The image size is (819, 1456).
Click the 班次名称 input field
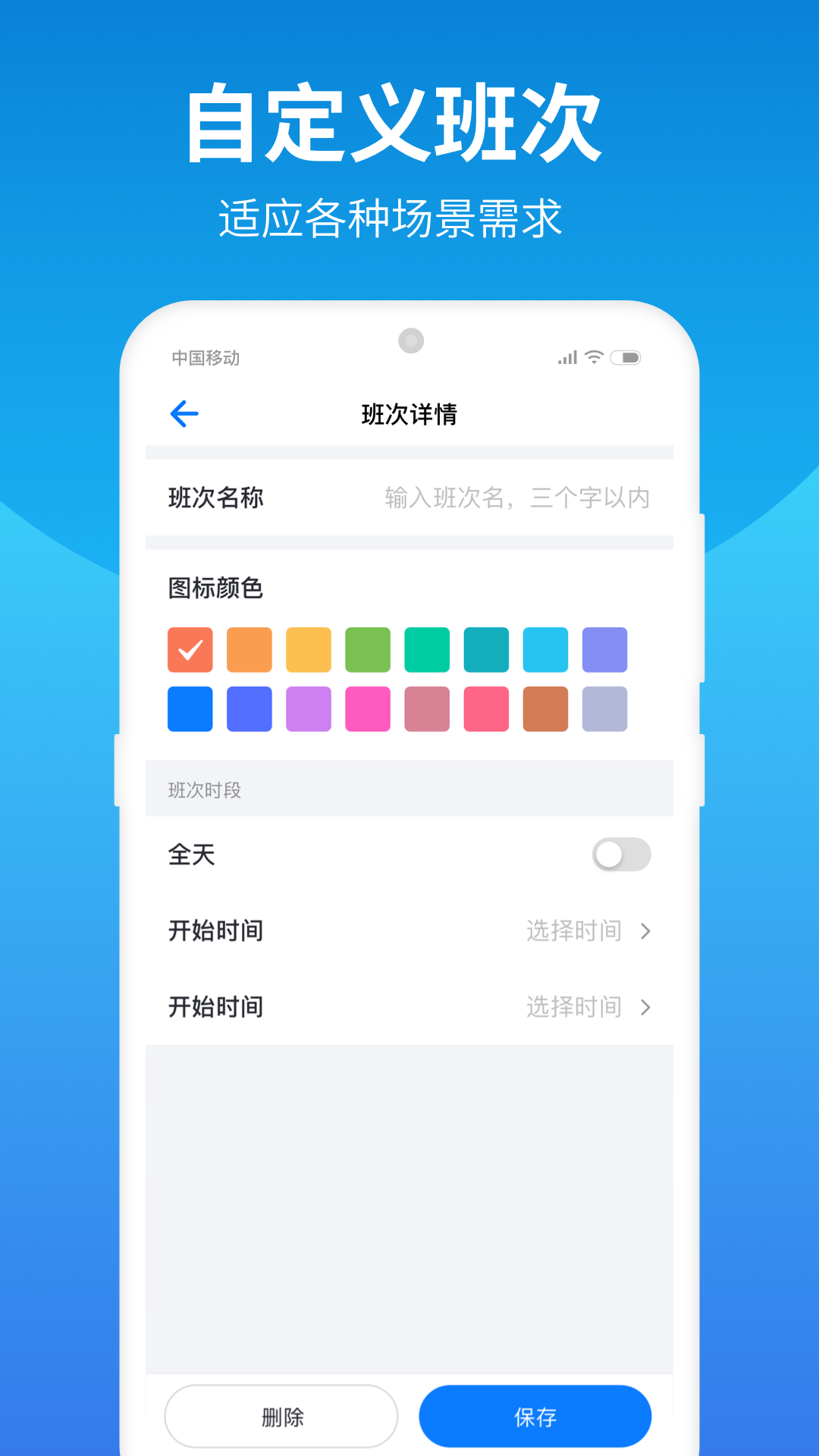[x=516, y=498]
